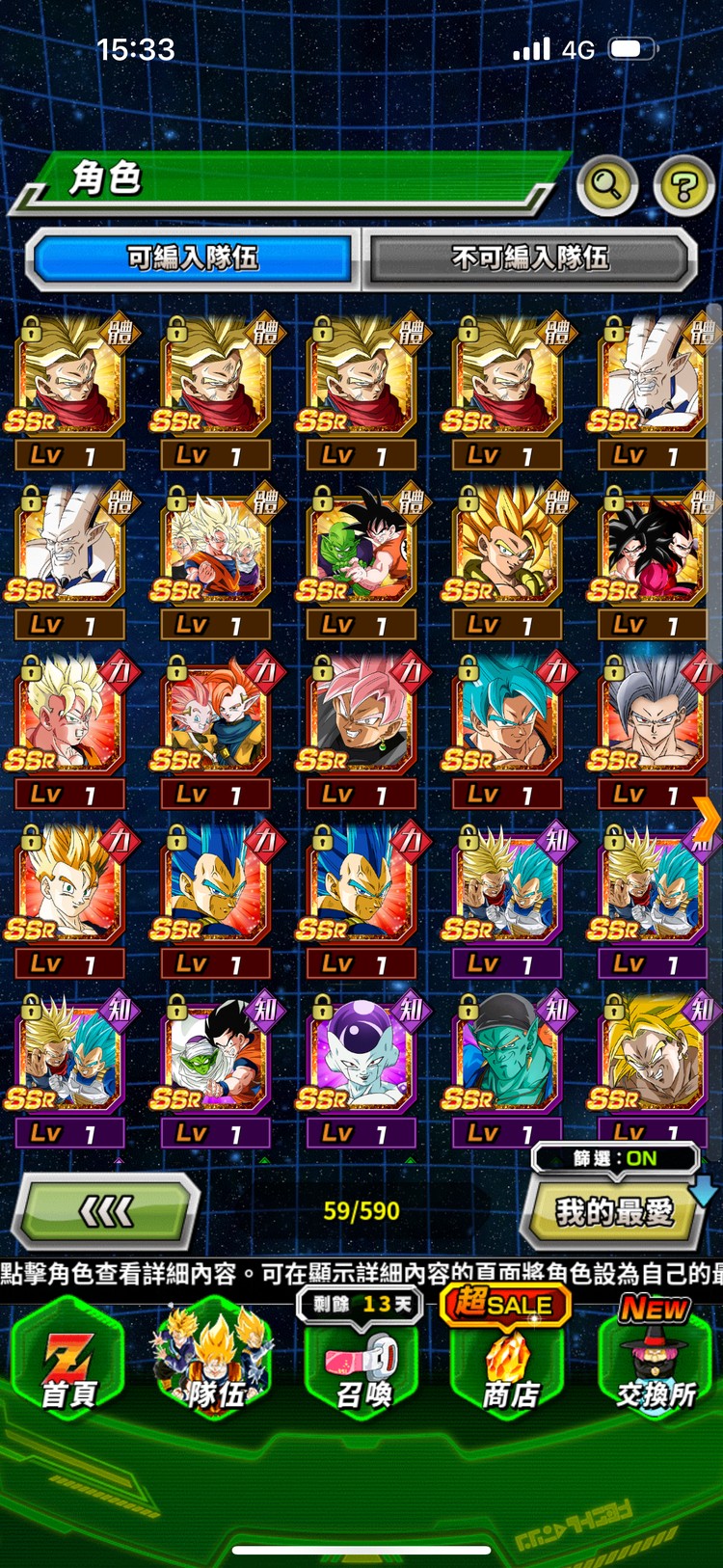Switch to the 可編入隊伍 tab

tap(193, 258)
